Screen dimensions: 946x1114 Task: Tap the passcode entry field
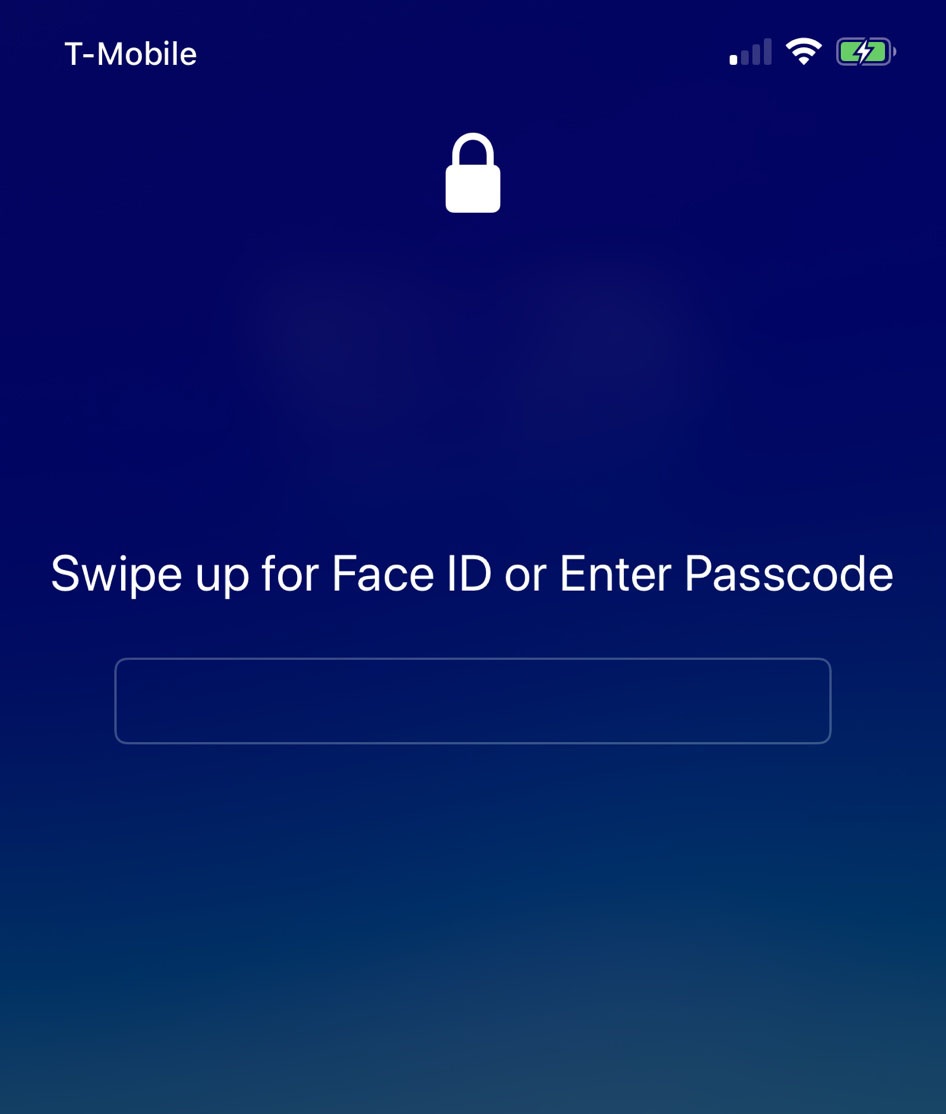point(472,700)
